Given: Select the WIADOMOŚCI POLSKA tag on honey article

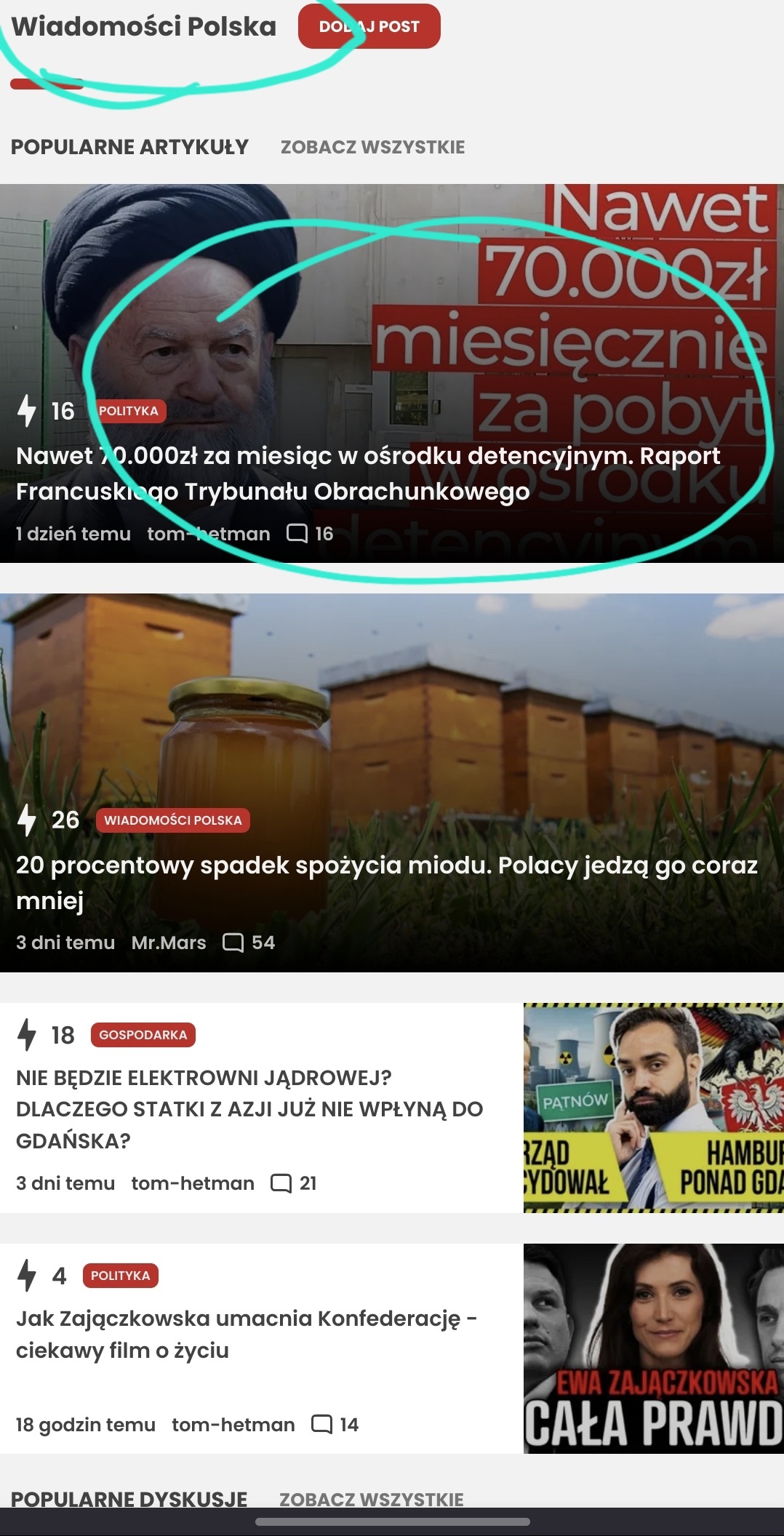Looking at the screenshot, I should tap(172, 820).
